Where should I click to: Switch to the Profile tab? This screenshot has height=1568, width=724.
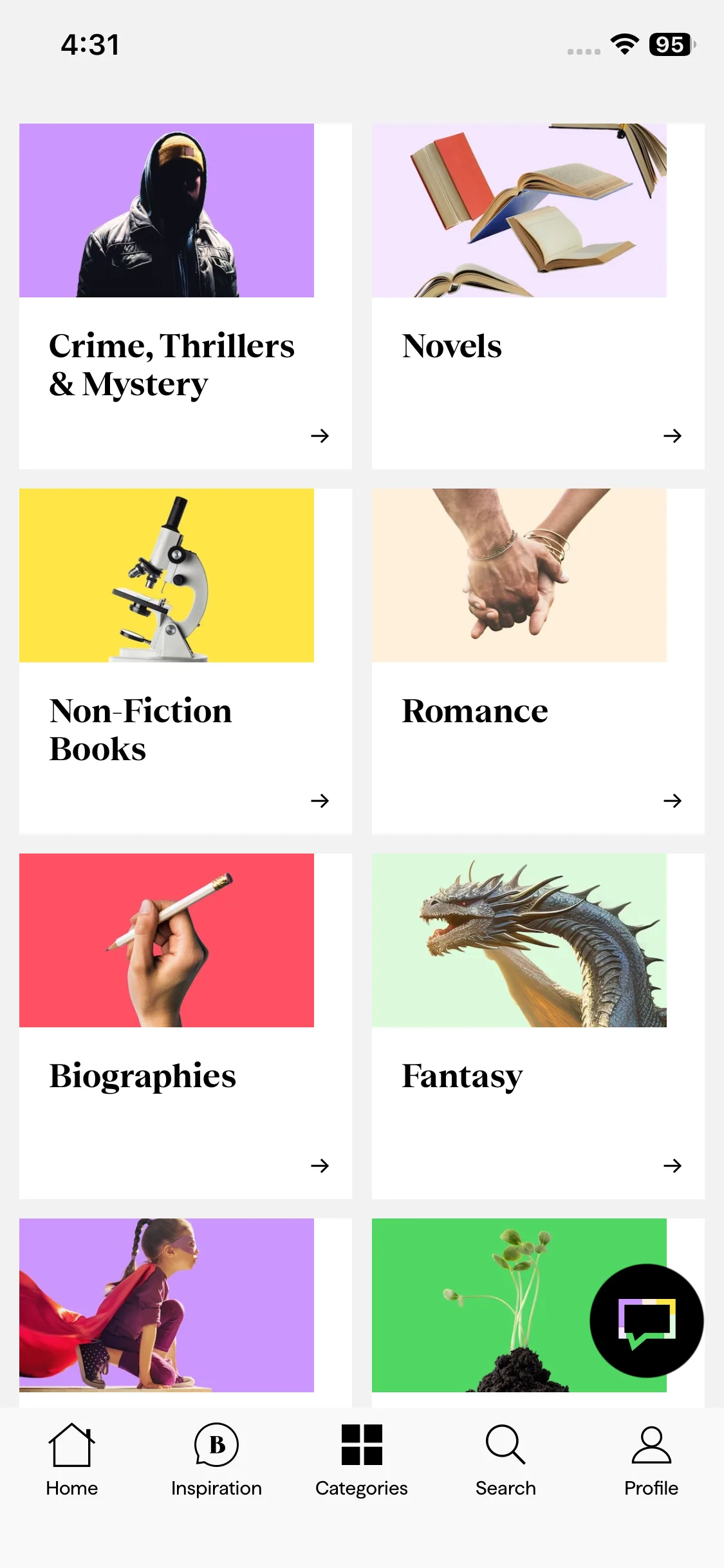coord(651,1460)
